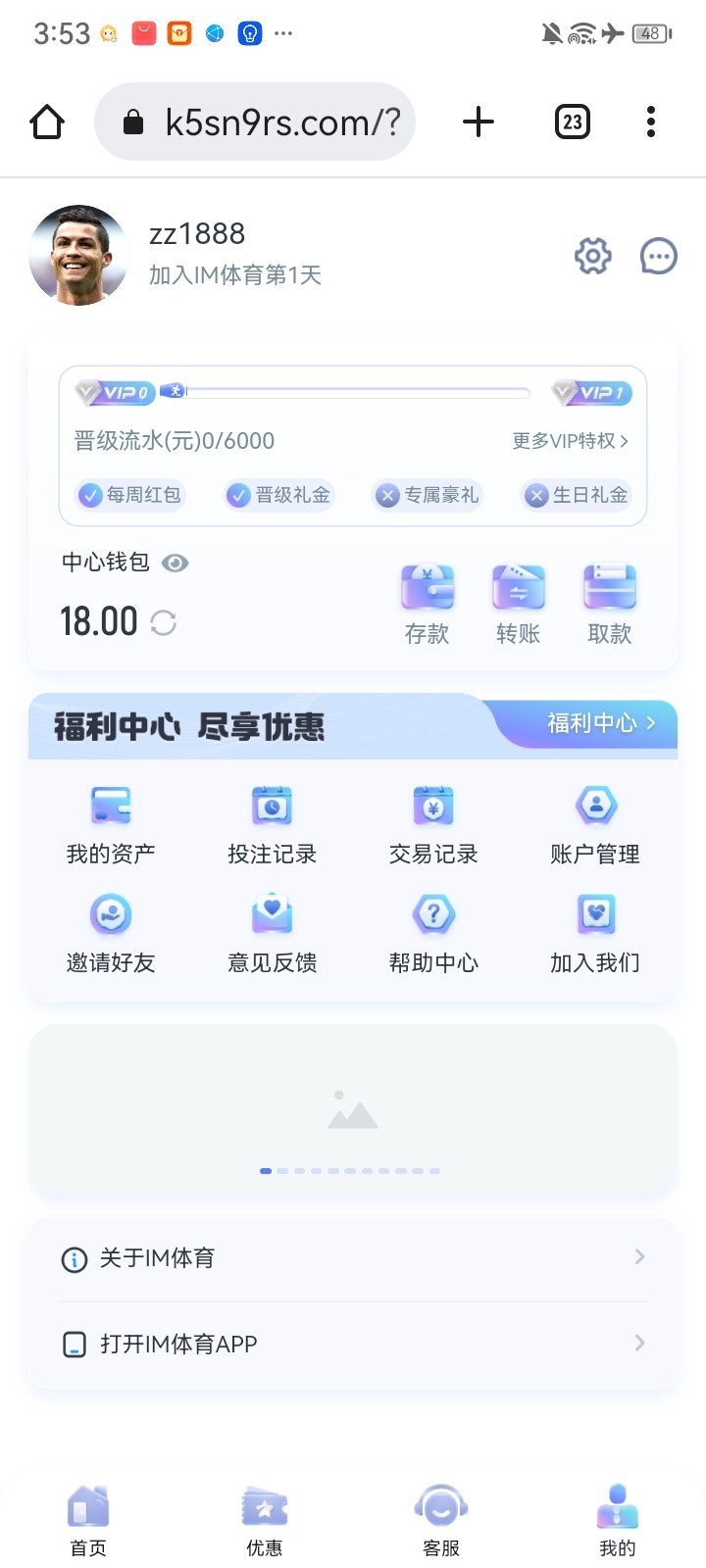706x1568 pixels.
Task: Open 转账 transfer
Action: tap(518, 604)
